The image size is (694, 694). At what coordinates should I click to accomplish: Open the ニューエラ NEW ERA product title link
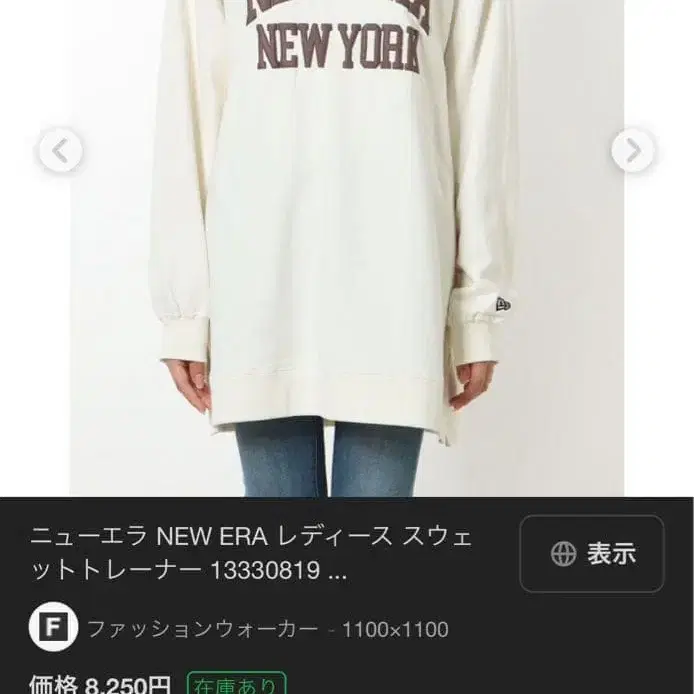[x=250, y=553]
